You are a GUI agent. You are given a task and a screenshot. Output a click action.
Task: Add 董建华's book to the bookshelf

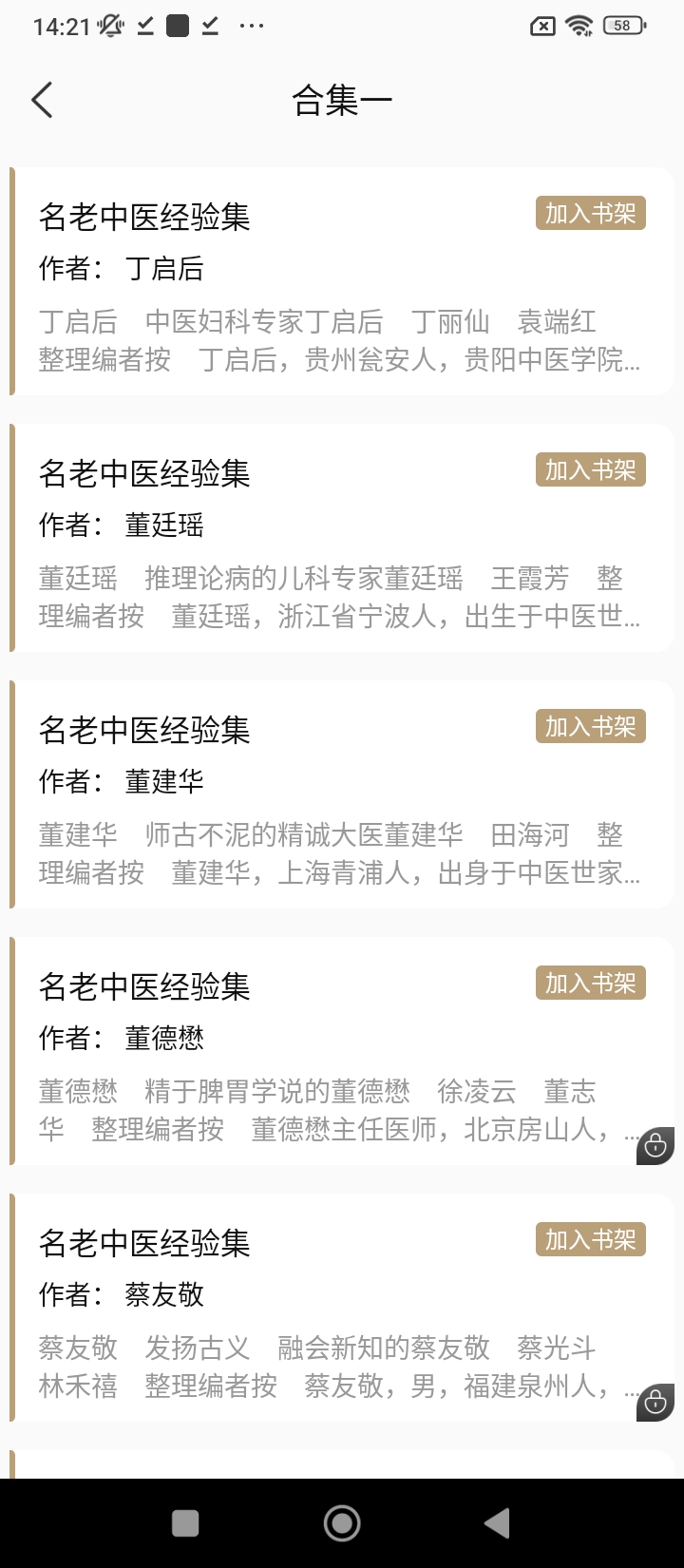coord(590,727)
